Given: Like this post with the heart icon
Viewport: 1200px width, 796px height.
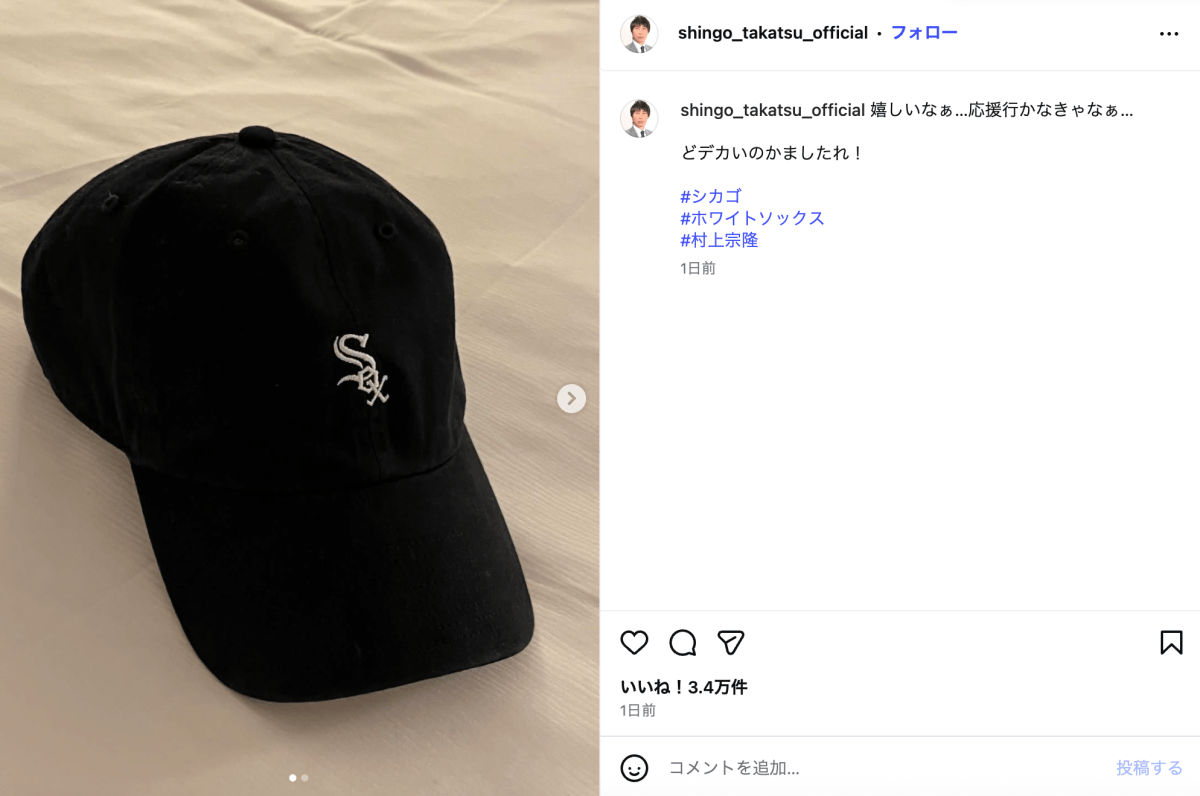Looking at the screenshot, I should pyautogui.click(x=634, y=642).
